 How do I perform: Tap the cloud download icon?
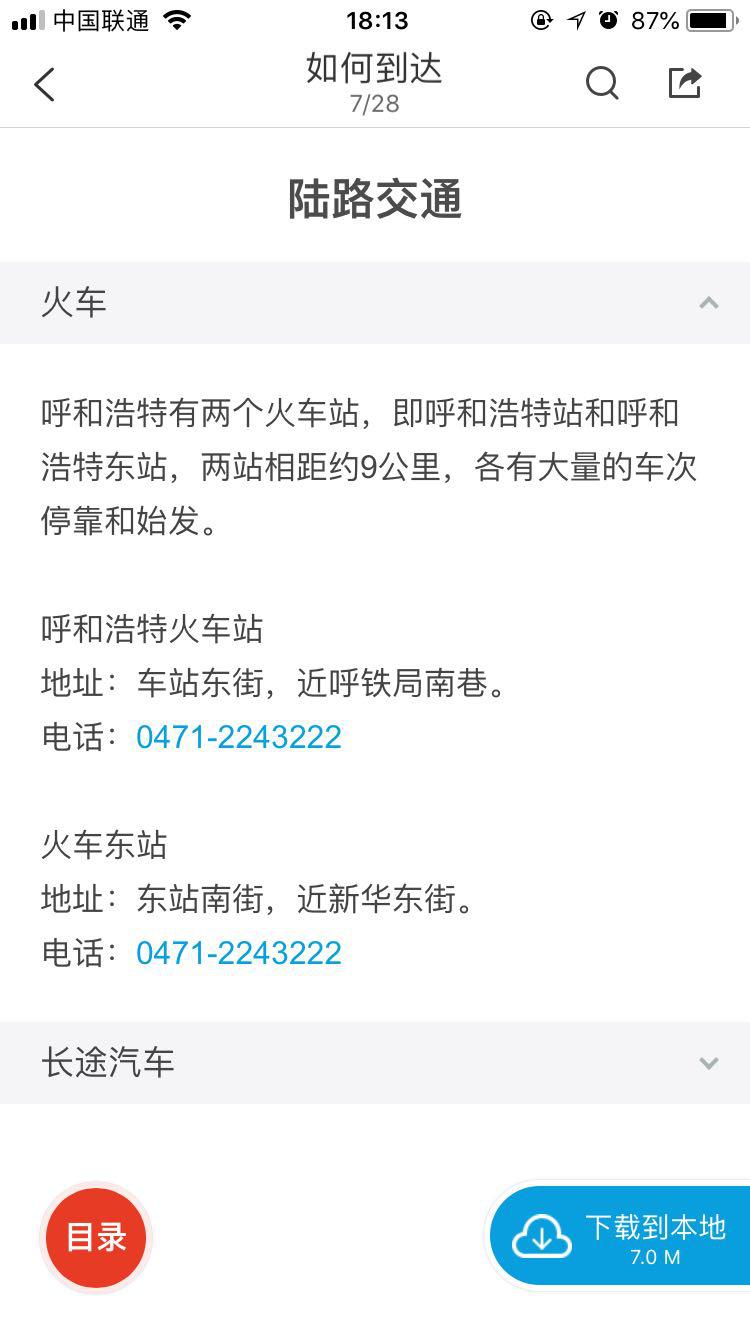[540, 1235]
